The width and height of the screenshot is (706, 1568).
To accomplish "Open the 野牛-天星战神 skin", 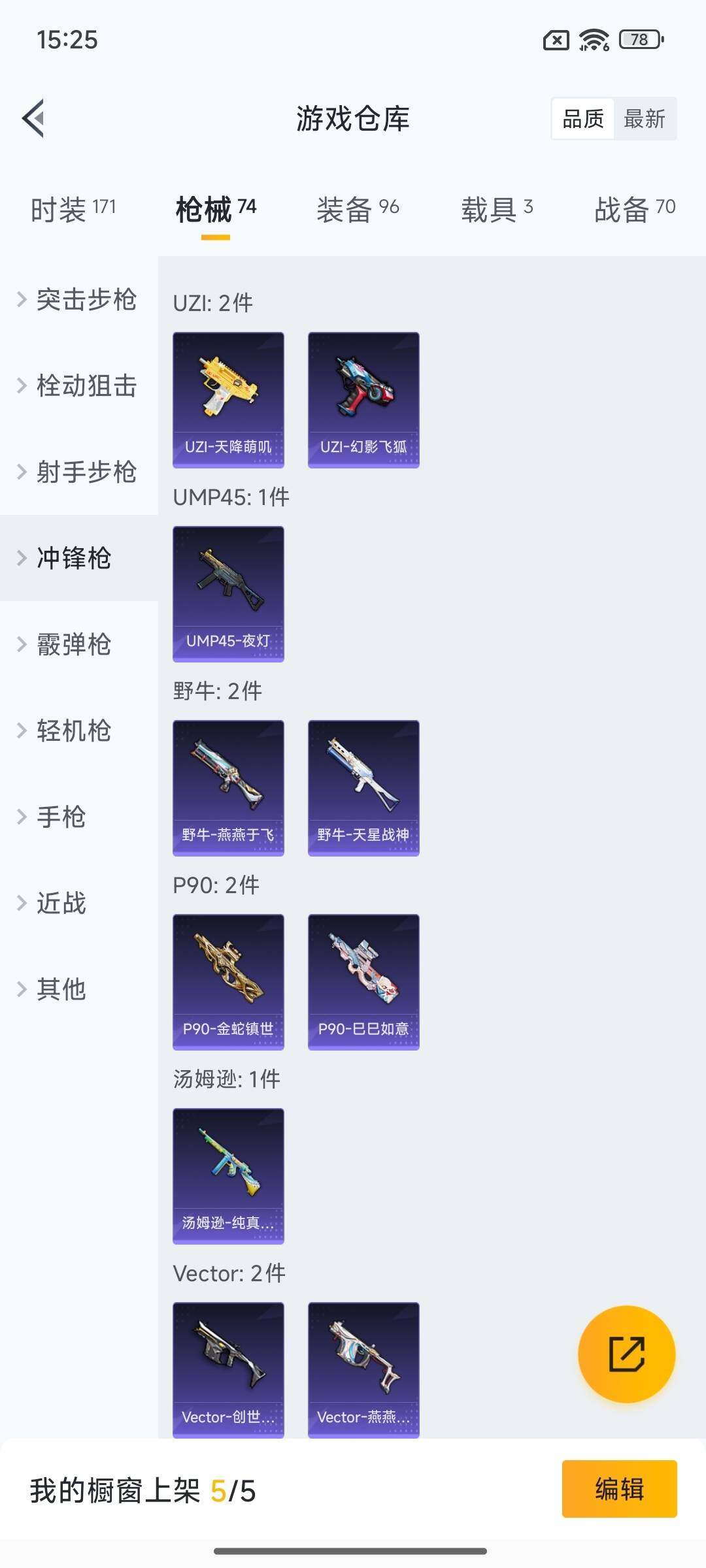I will [x=363, y=787].
